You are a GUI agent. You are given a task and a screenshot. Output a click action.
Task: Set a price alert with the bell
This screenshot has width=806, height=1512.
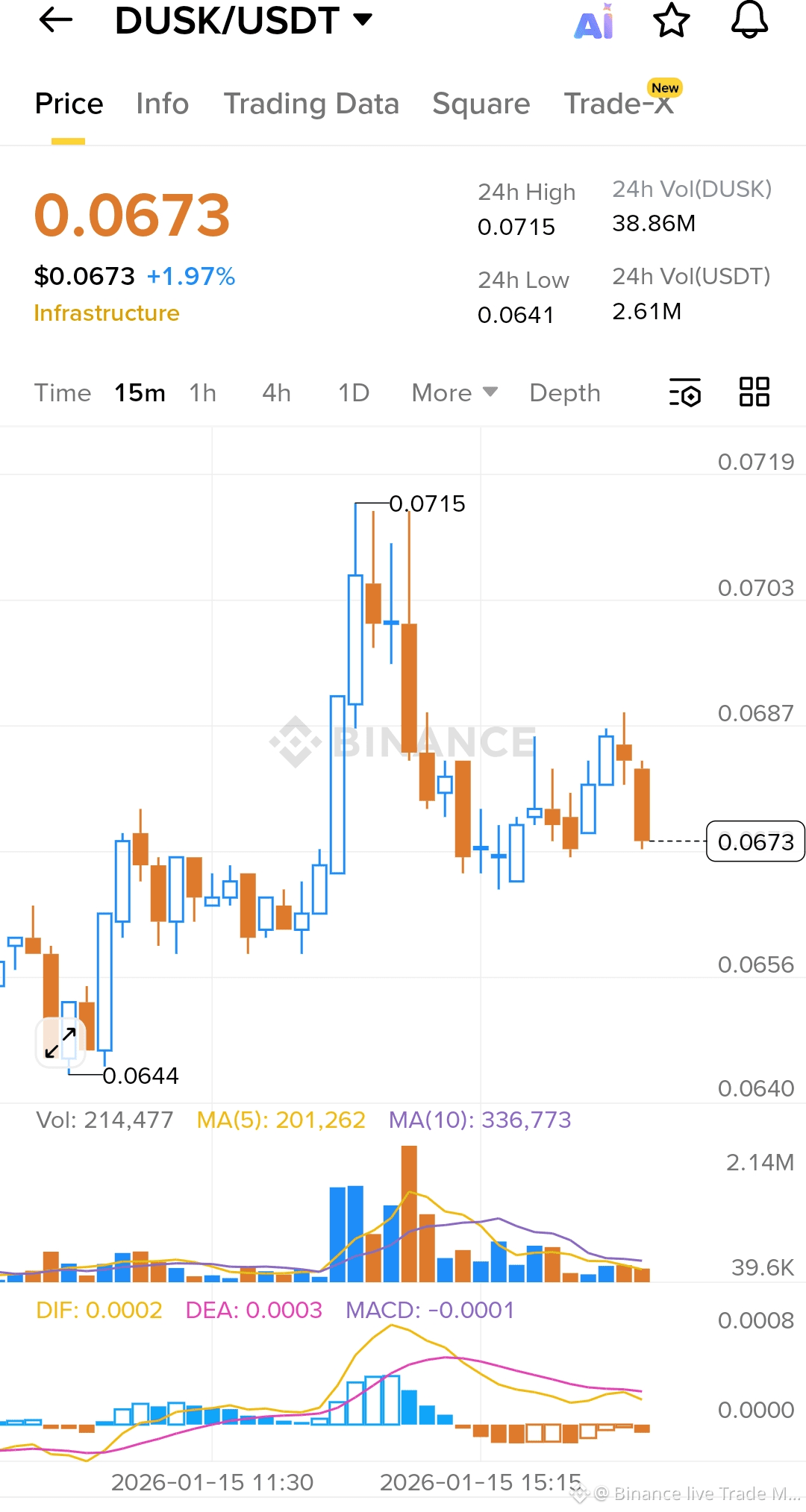[x=749, y=20]
